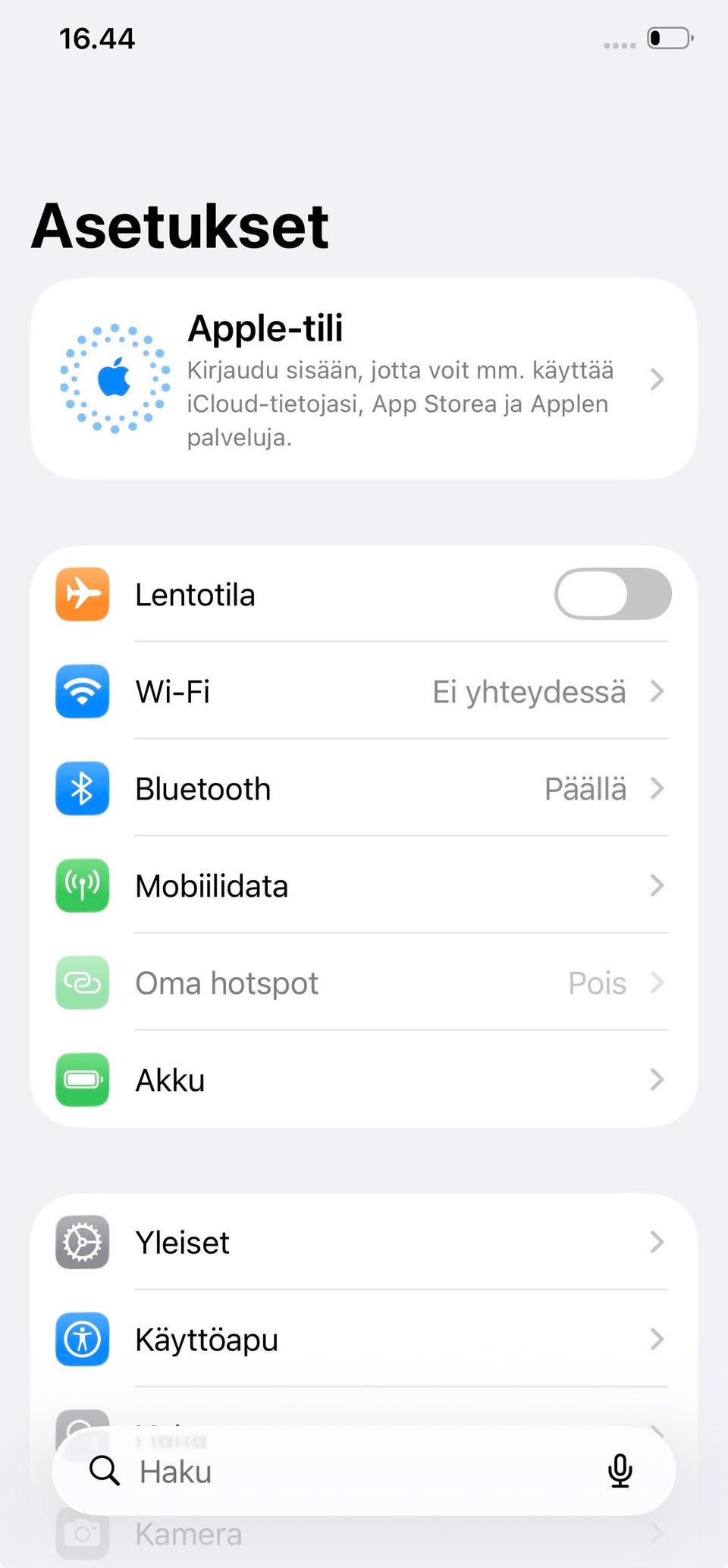Viewport: 728px width, 1568px height.
Task: Open Yleiset general settings
Action: (x=364, y=1242)
